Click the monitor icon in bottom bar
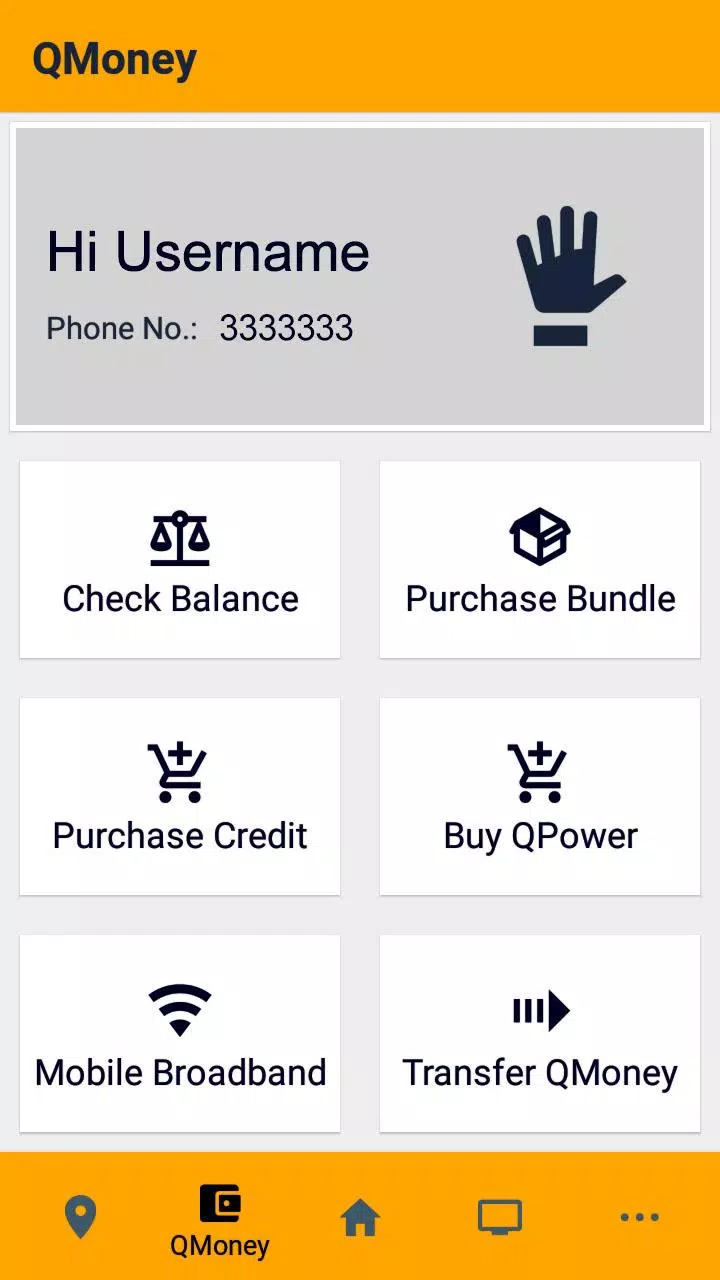The height and width of the screenshot is (1280, 720). [498, 1215]
